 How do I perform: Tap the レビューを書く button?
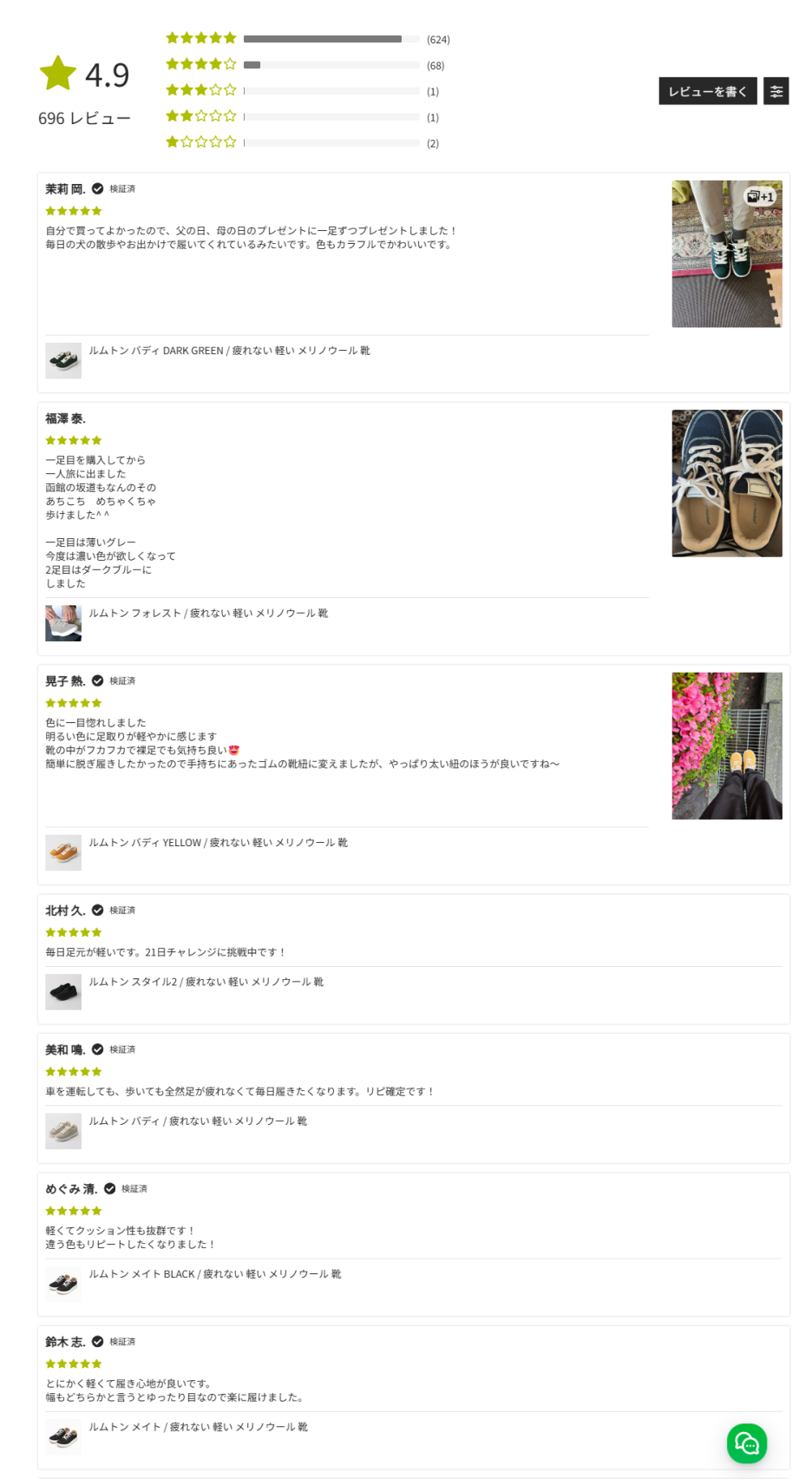708,91
